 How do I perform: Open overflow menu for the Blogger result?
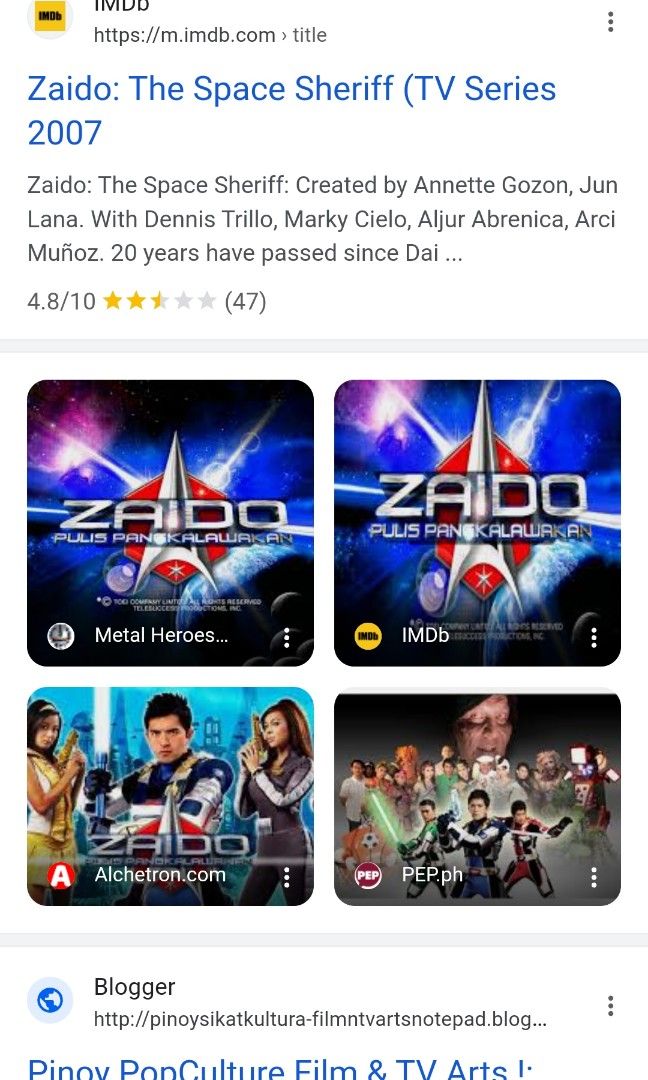610,1005
